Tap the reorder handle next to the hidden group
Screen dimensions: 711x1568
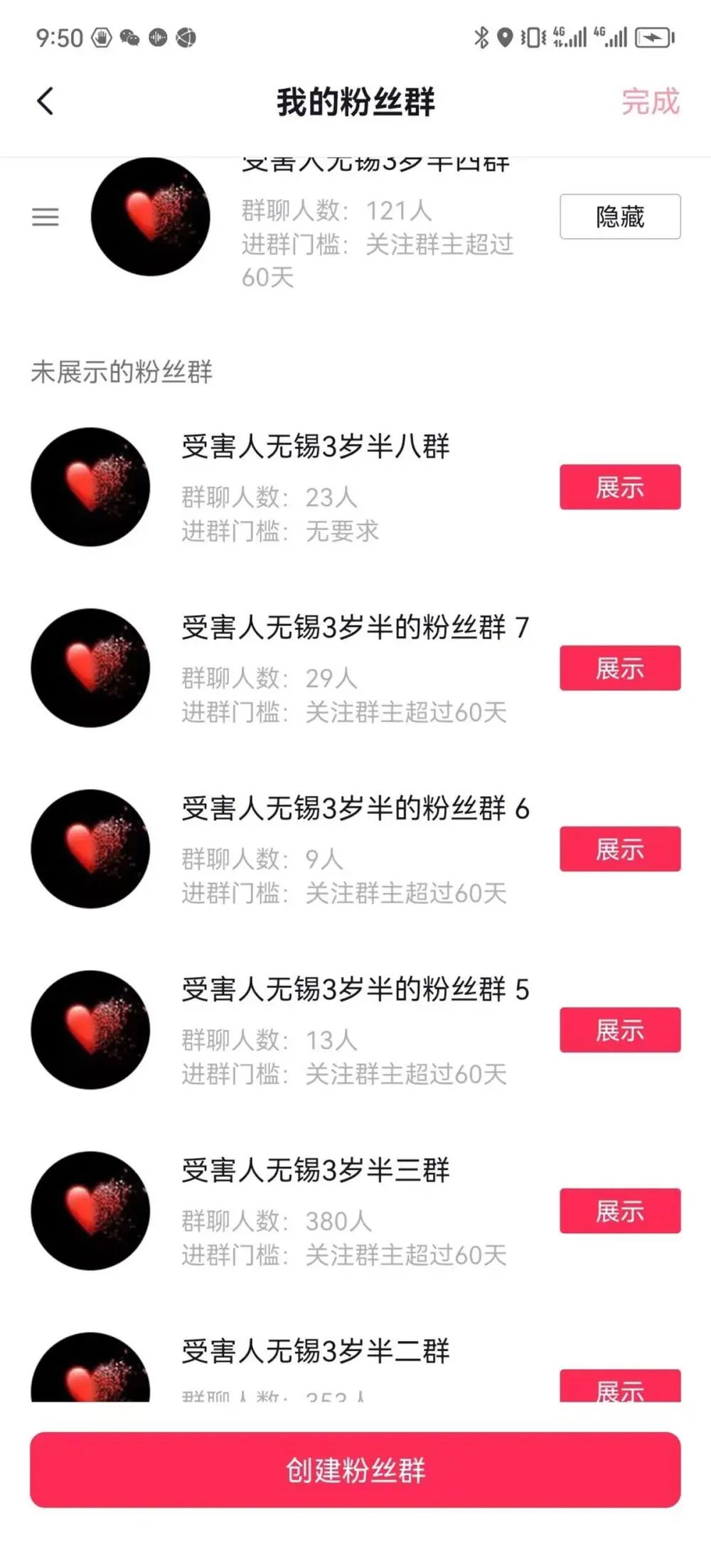pos(46,217)
